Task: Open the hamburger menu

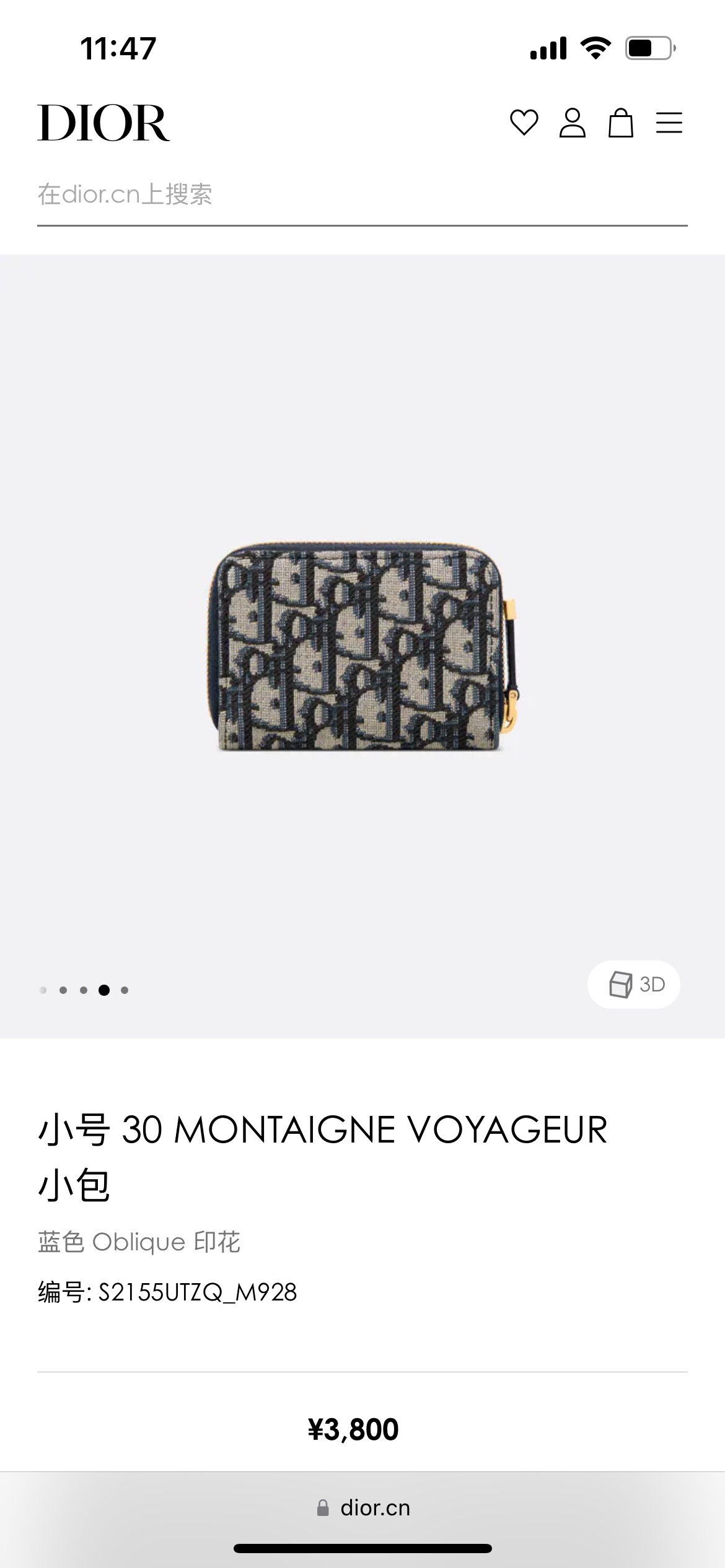Action: (x=669, y=123)
